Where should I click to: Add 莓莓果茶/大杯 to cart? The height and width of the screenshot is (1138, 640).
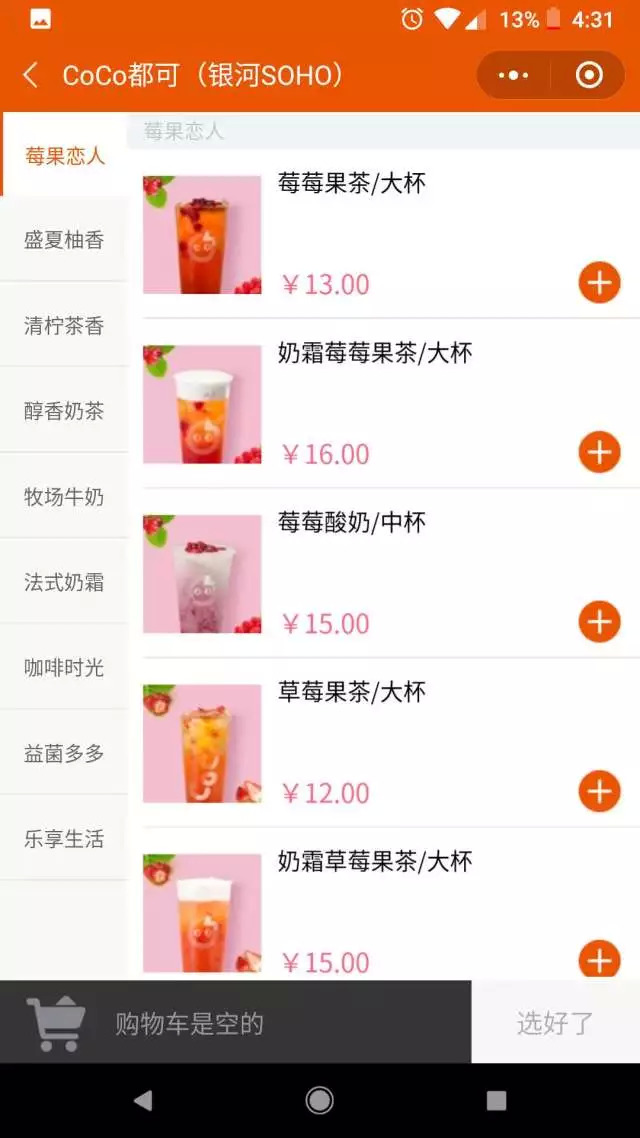(599, 283)
